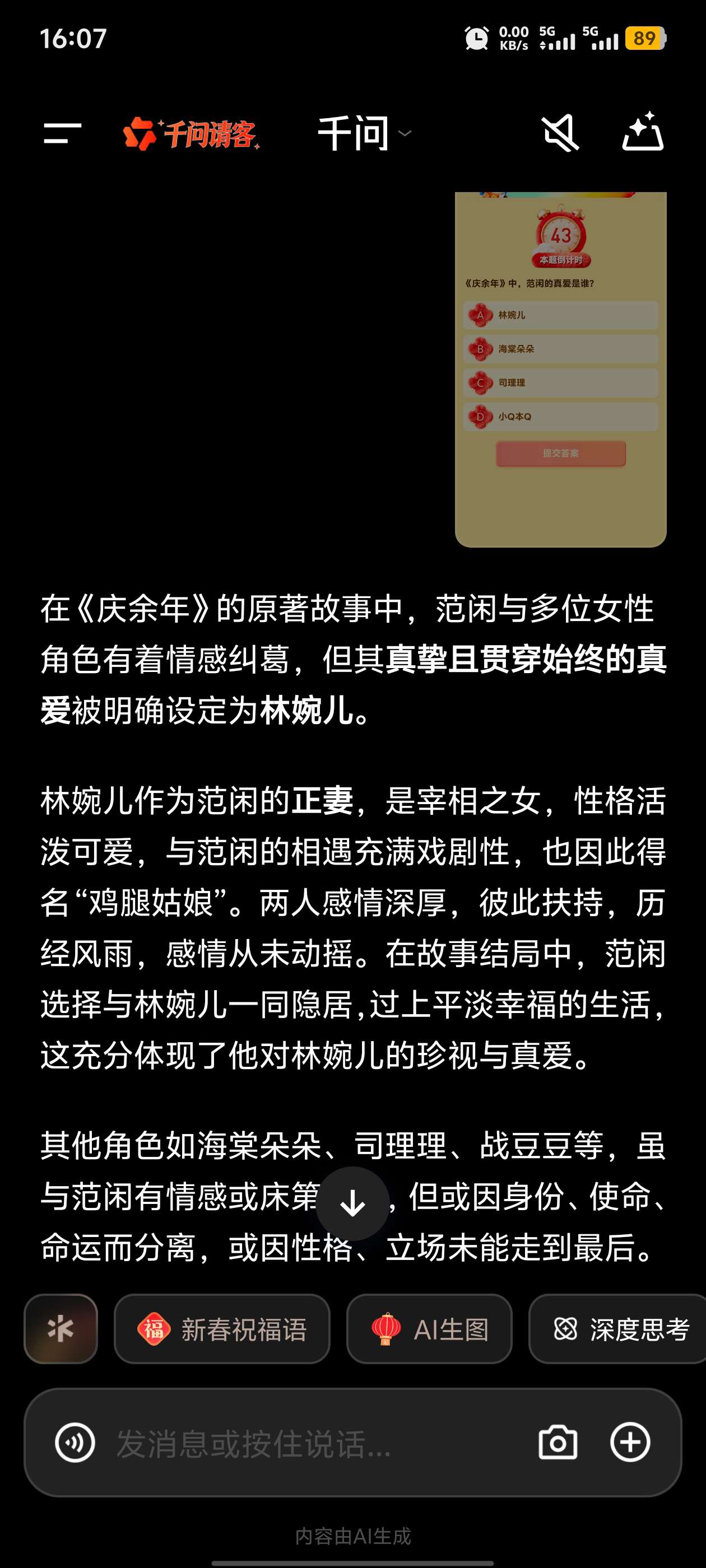The image size is (706, 1568).
Task: Select the AI生图 chip
Action: [x=429, y=1328]
